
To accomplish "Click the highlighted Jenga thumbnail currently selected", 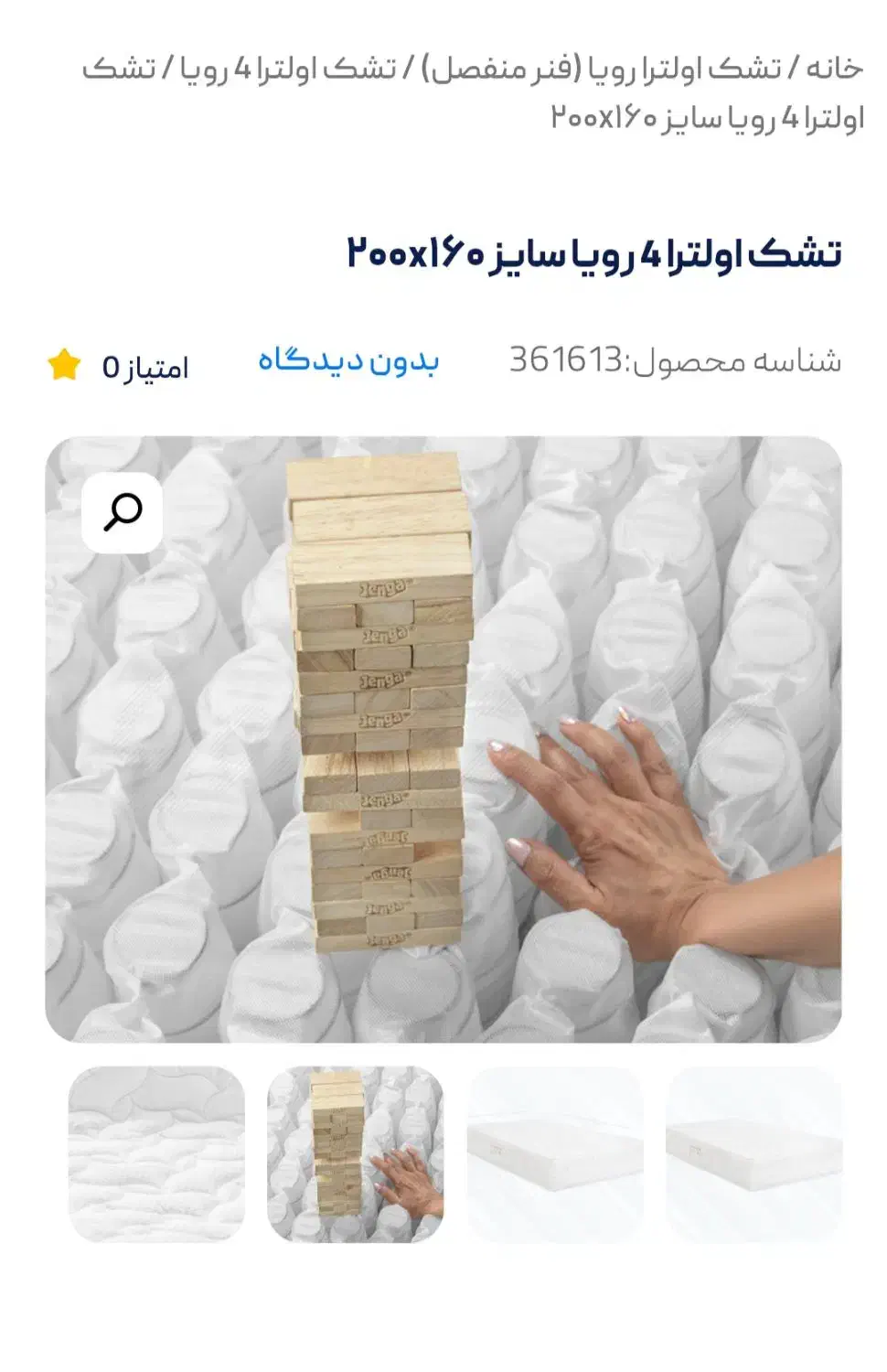I will 359,1151.
